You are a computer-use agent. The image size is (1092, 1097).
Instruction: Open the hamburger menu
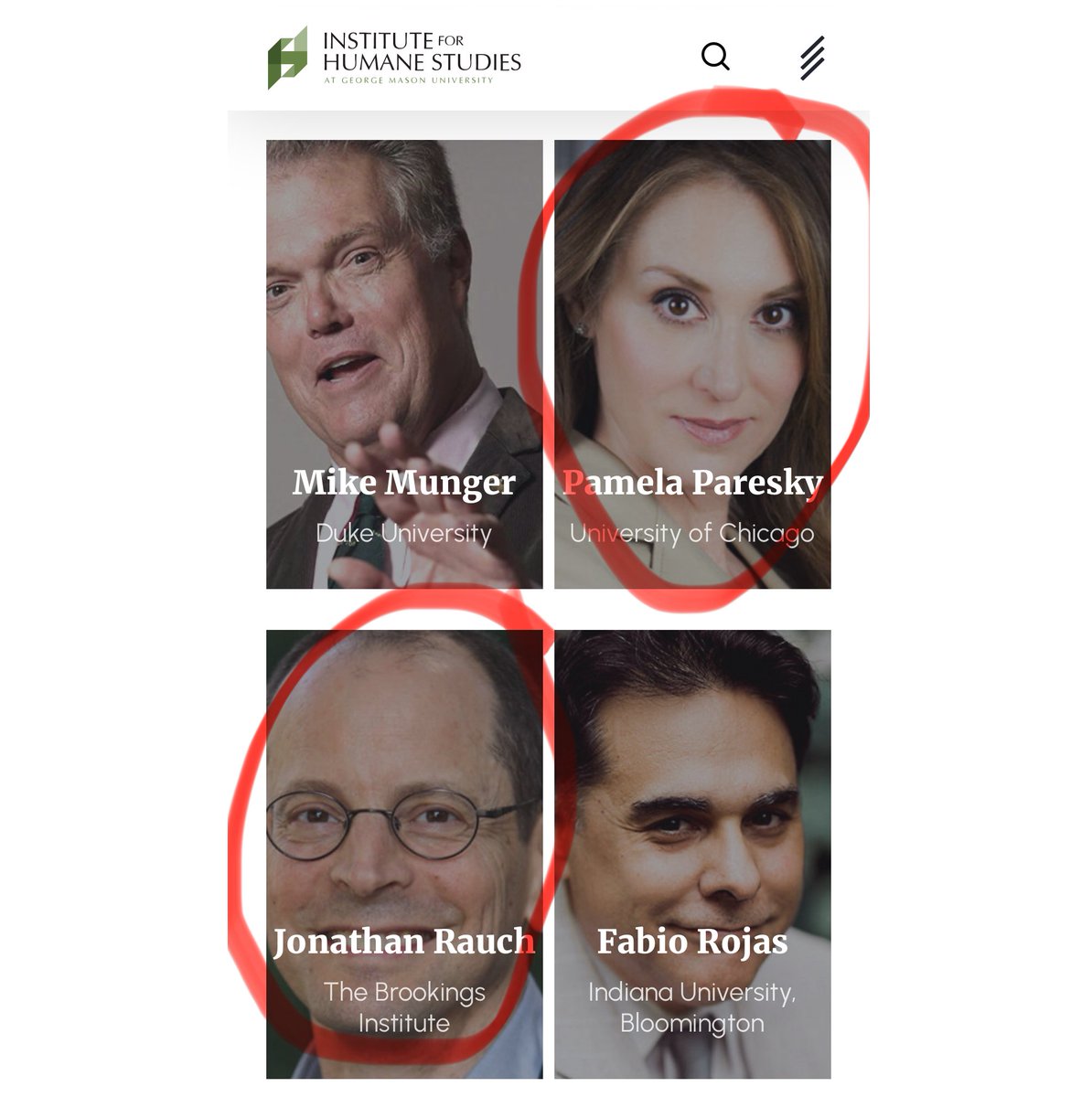tap(812, 58)
